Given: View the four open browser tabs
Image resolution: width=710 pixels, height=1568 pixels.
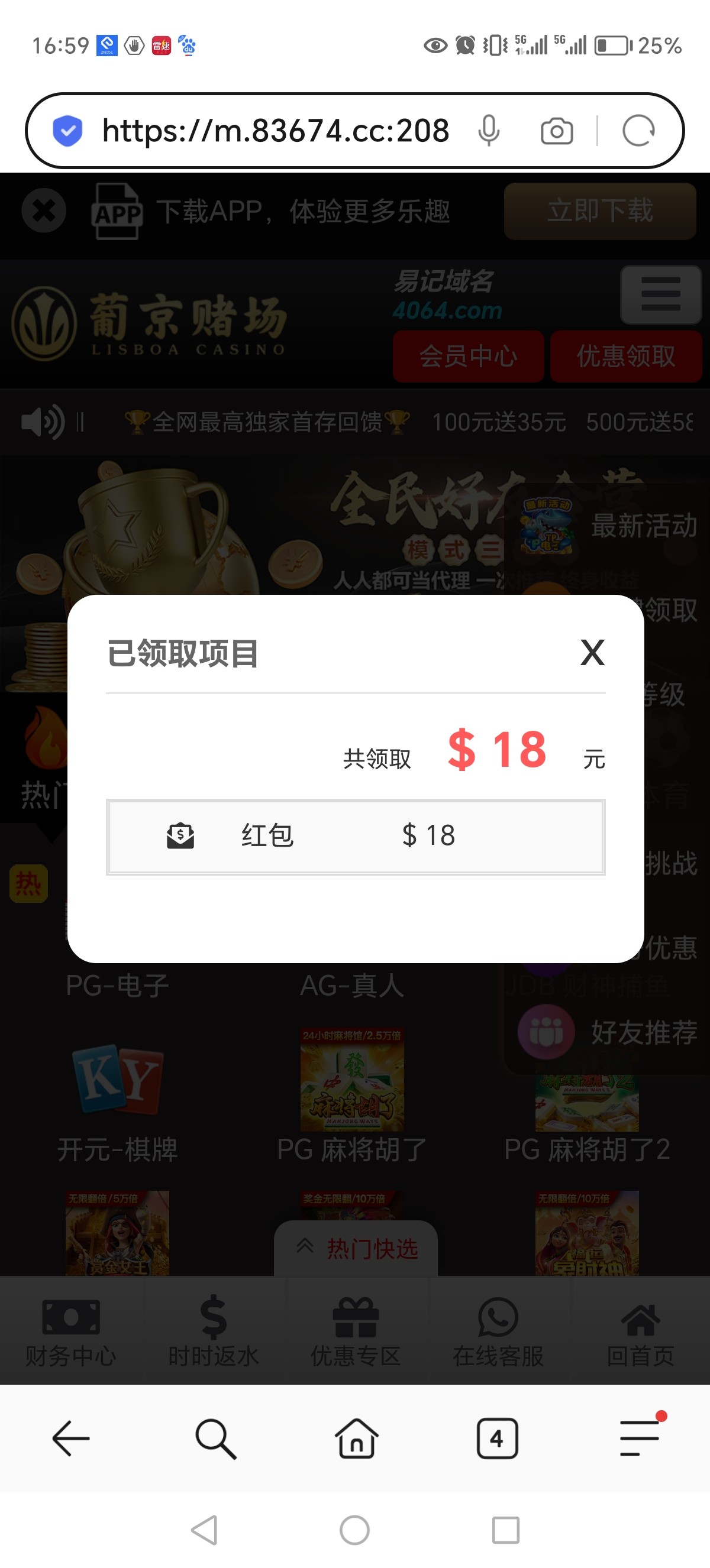Looking at the screenshot, I should click(497, 1439).
